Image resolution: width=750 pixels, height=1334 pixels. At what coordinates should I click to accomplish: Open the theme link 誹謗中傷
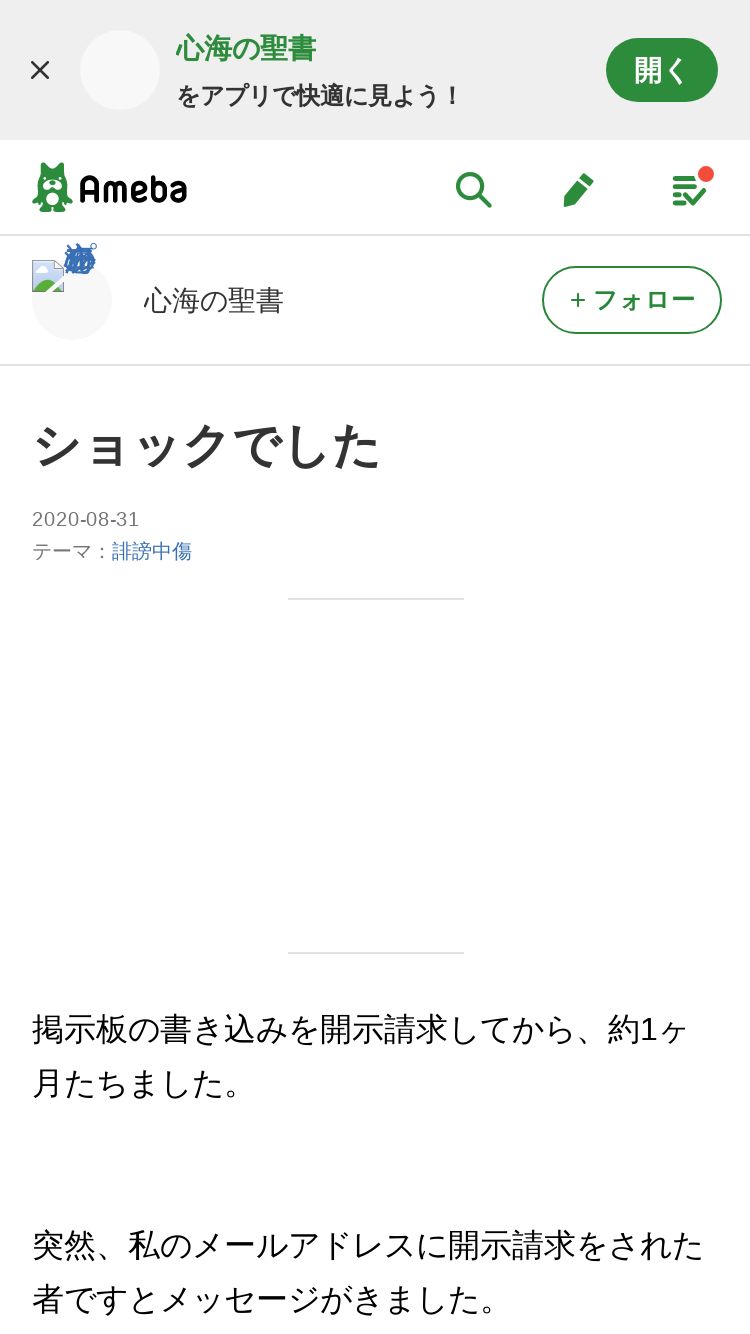click(152, 551)
